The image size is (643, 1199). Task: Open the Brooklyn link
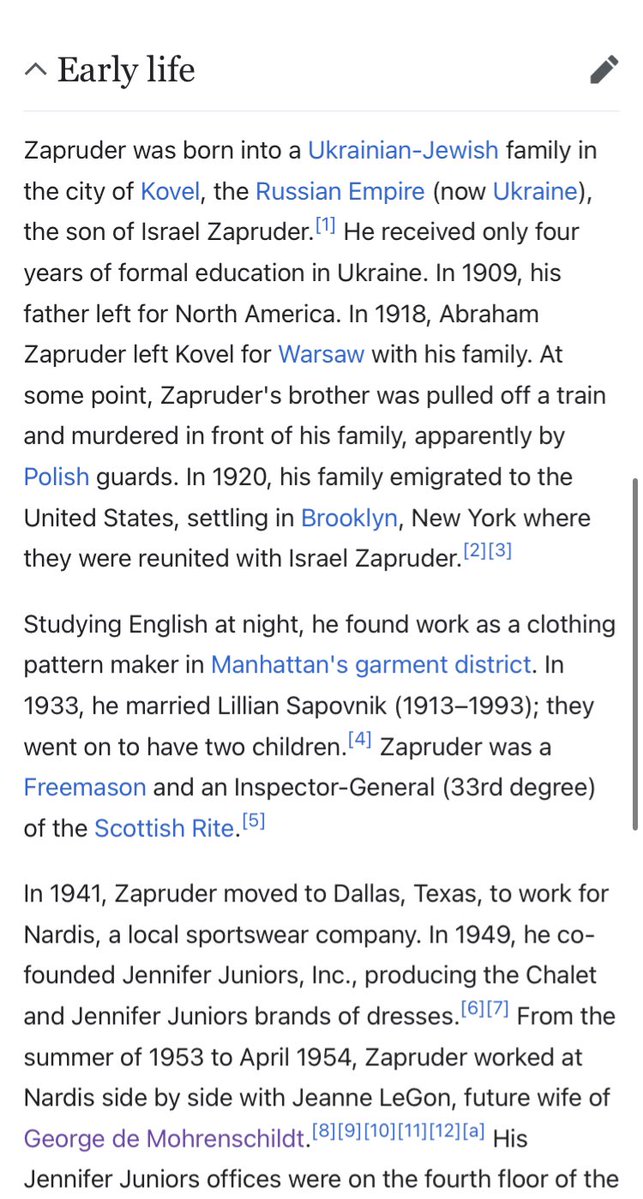click(349, 518)
